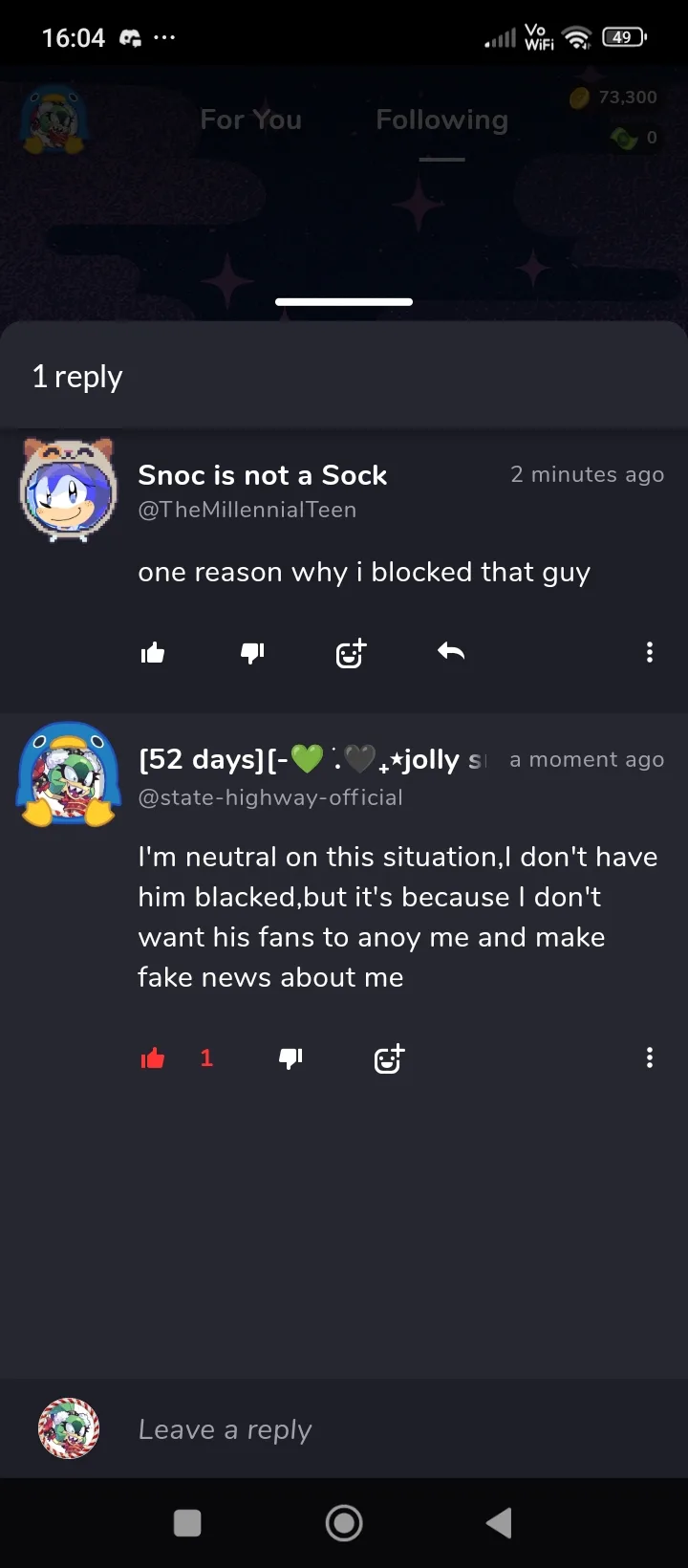Like the comment by Snoc is not a Sock
The height and width of the screenshot is (1568, 688).
(153, 653)
